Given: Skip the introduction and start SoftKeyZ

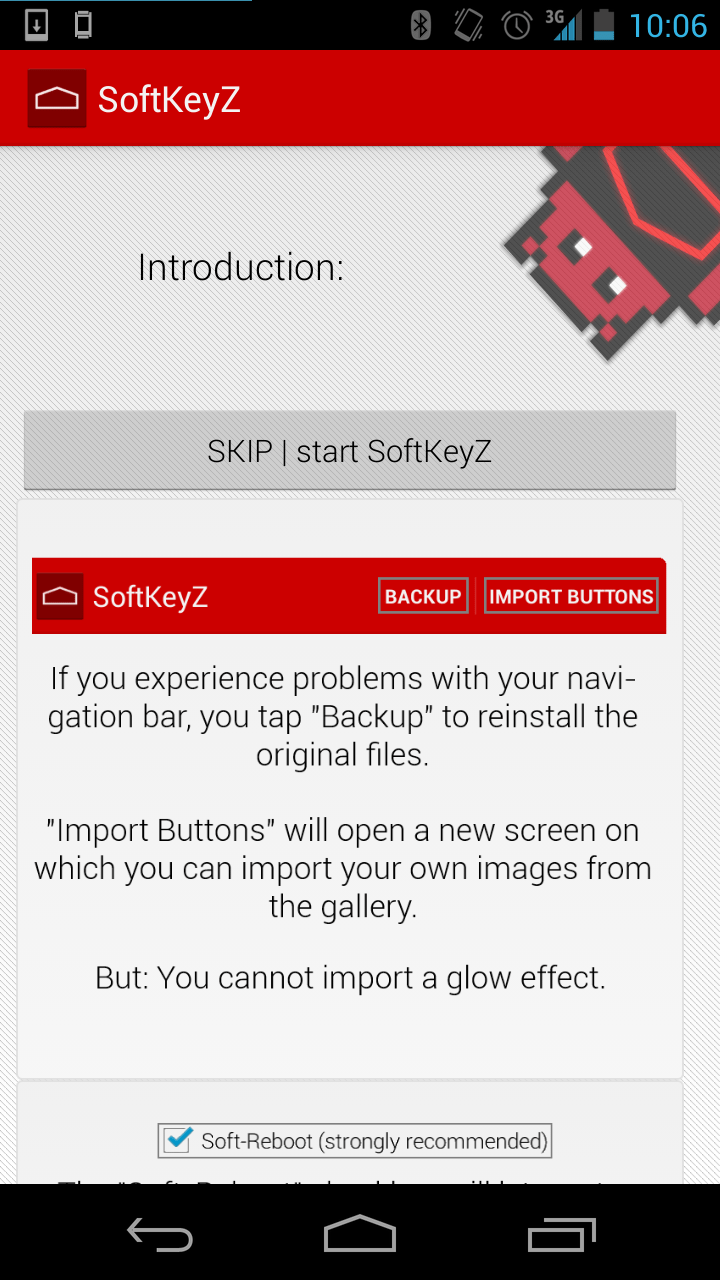Looking at the screenshot, I should tap(350, 451).
